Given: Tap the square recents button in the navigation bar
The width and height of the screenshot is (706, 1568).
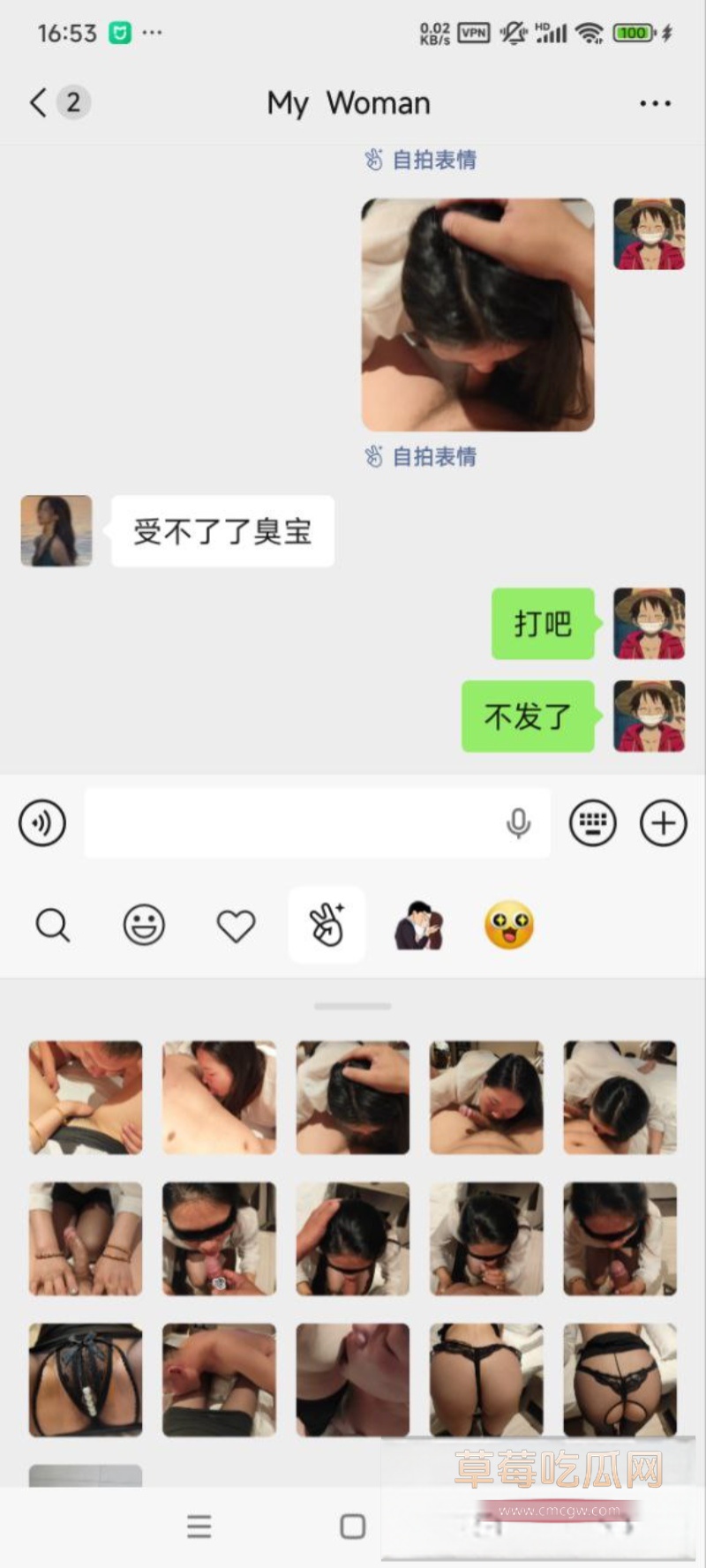Looking at the screenshot, I should 353,1527.
